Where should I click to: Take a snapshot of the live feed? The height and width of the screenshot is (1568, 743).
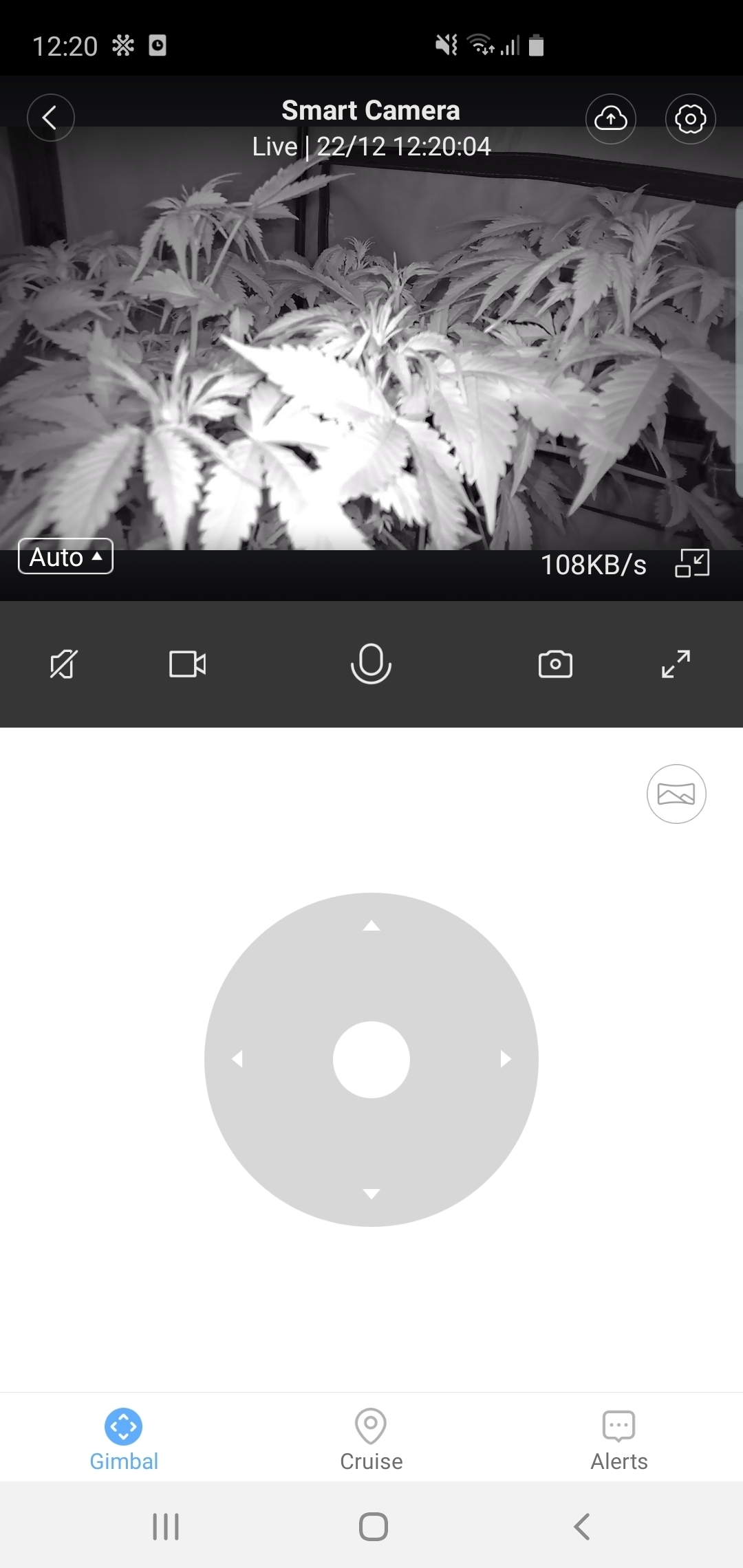(x=555, y=664)
